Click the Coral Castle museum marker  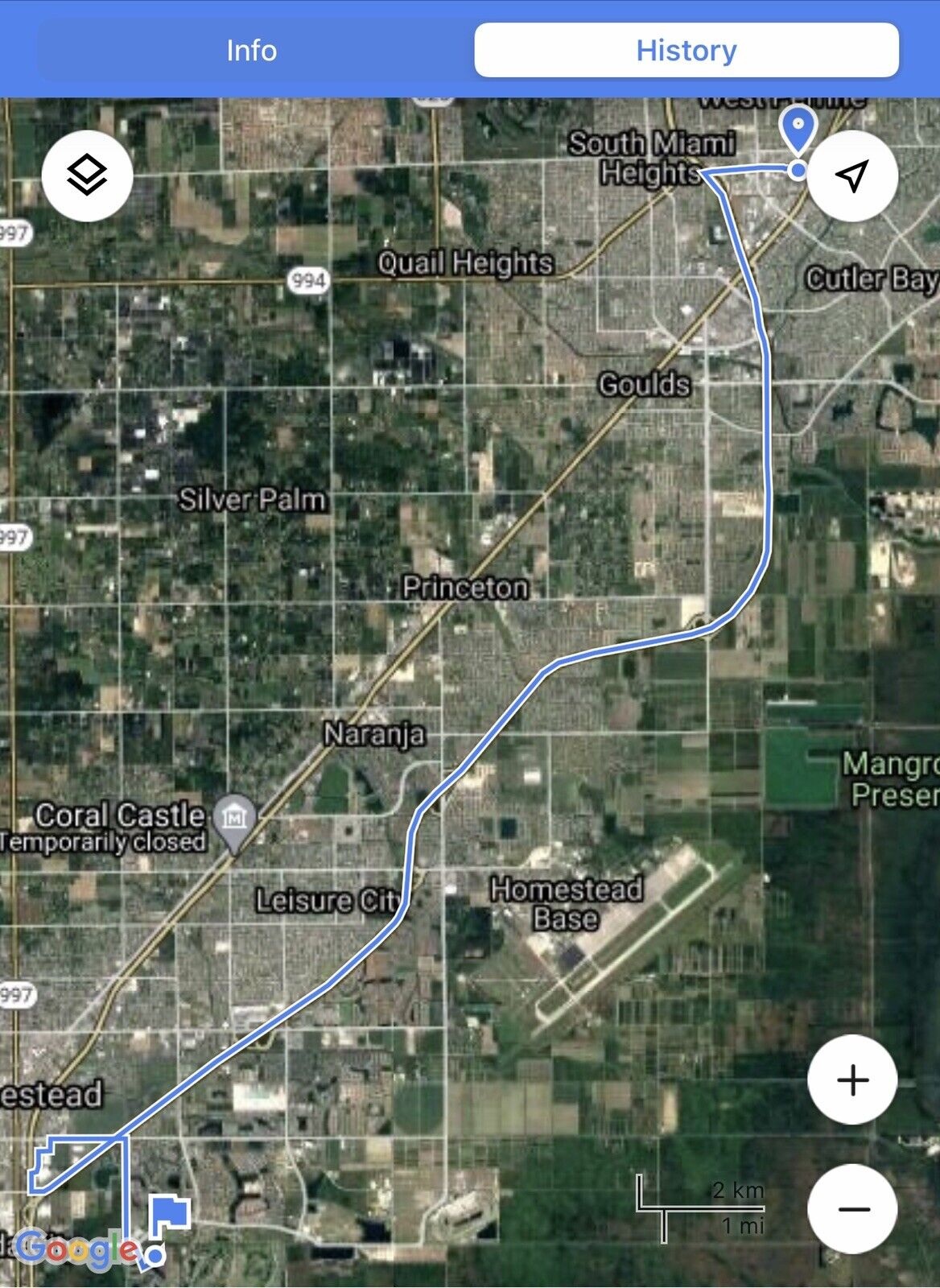point(233,815)
